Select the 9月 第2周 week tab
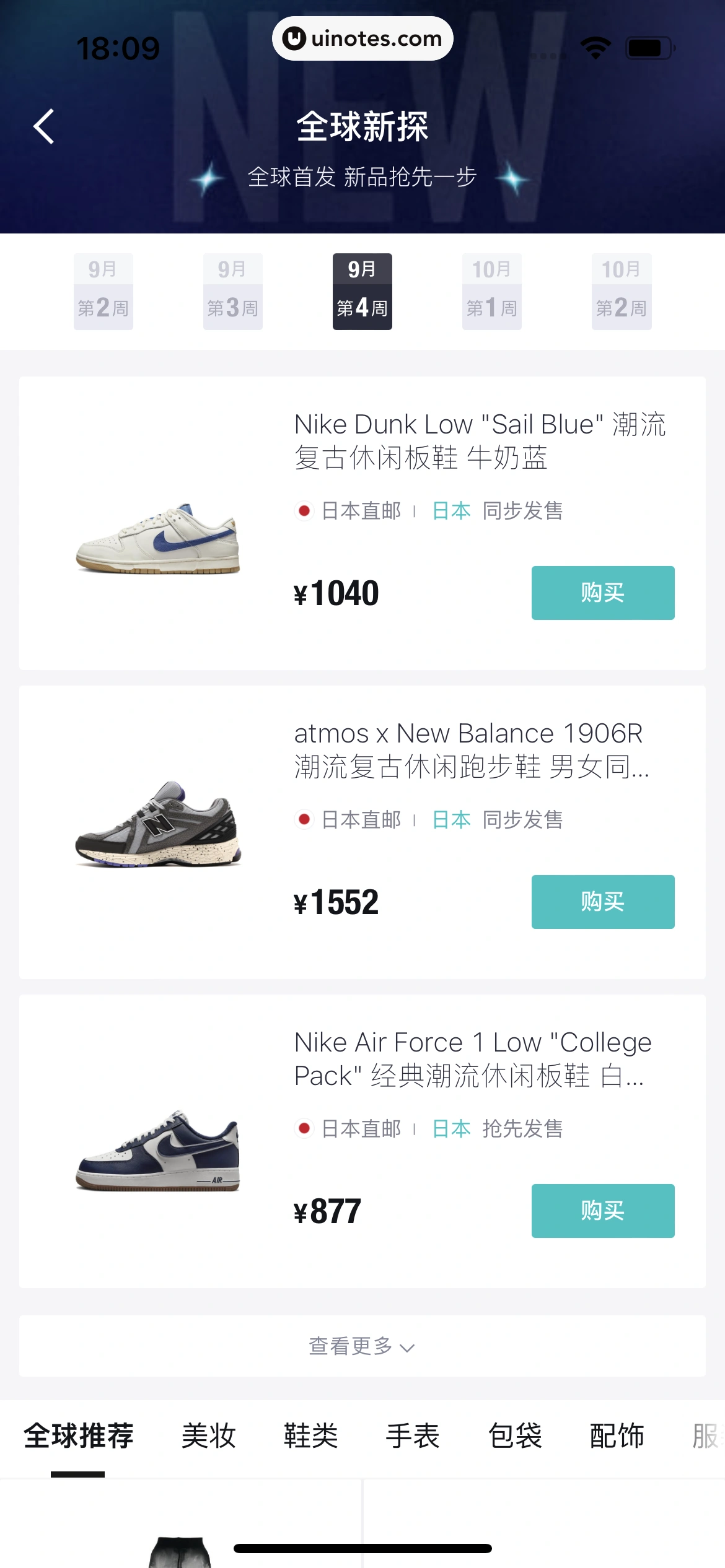Image resolution: width=725 pixels, height=1568 pixels. (x=103, y=290)
